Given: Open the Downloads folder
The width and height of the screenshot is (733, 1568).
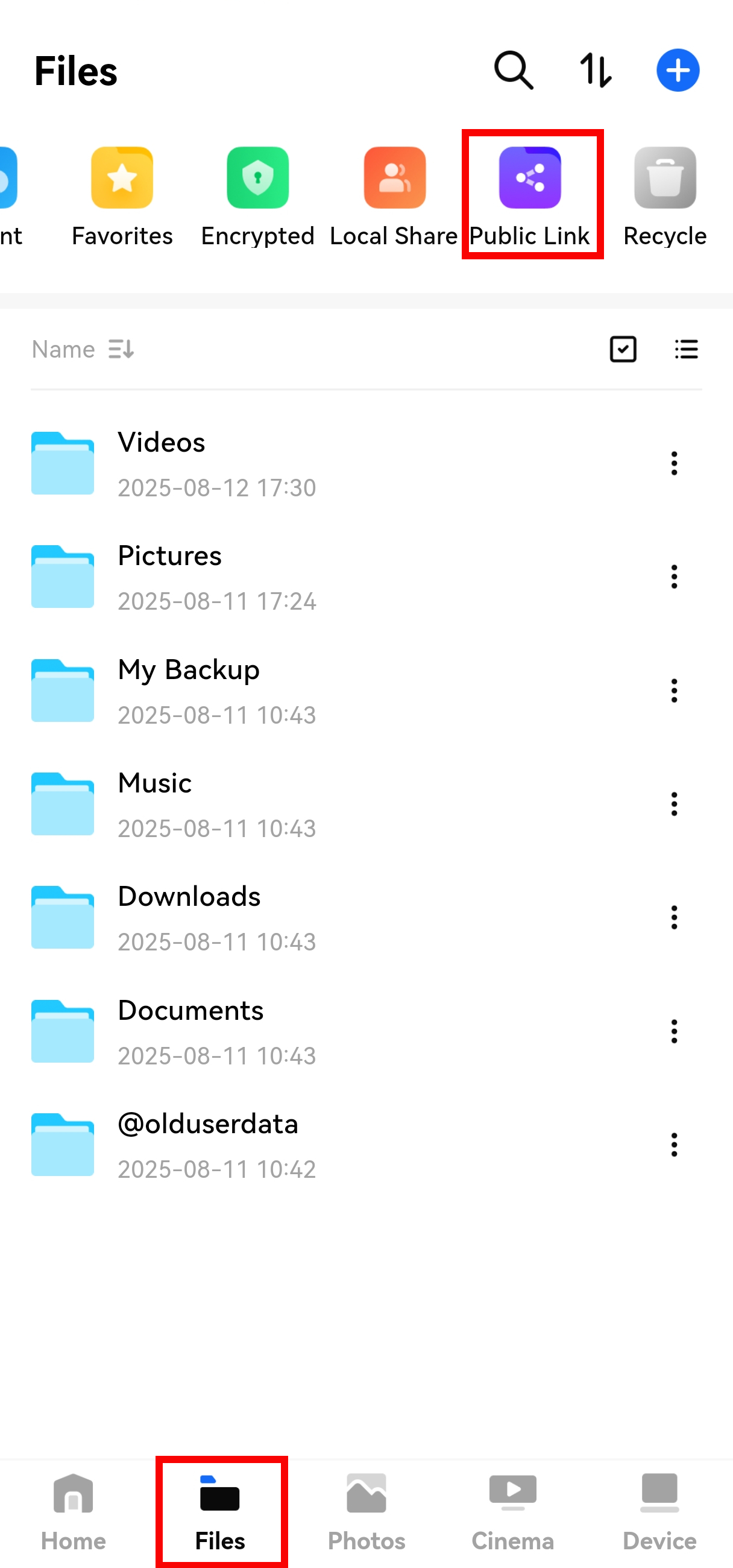Looking at the screenshot, I should pos(189,917).
